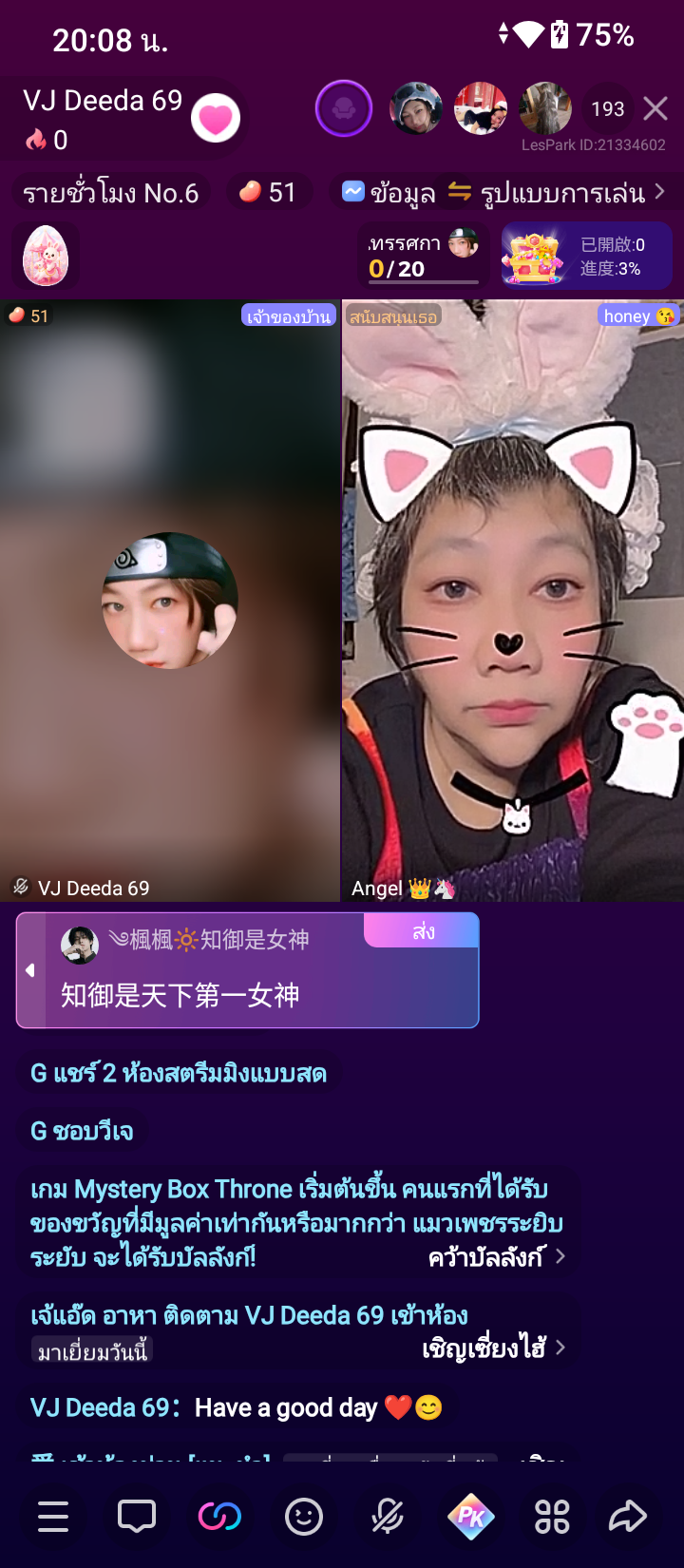Tap the ส่ง send button on the gift banner

(x=422, y=930)
